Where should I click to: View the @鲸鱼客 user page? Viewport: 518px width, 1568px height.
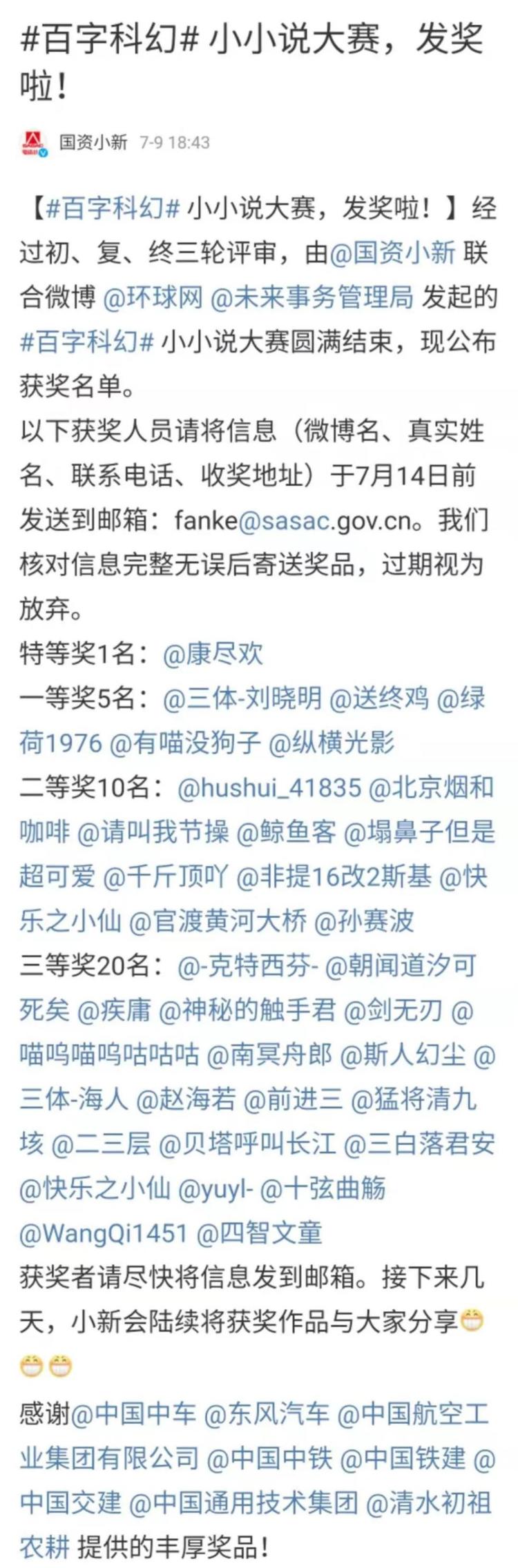click(286, 832)
